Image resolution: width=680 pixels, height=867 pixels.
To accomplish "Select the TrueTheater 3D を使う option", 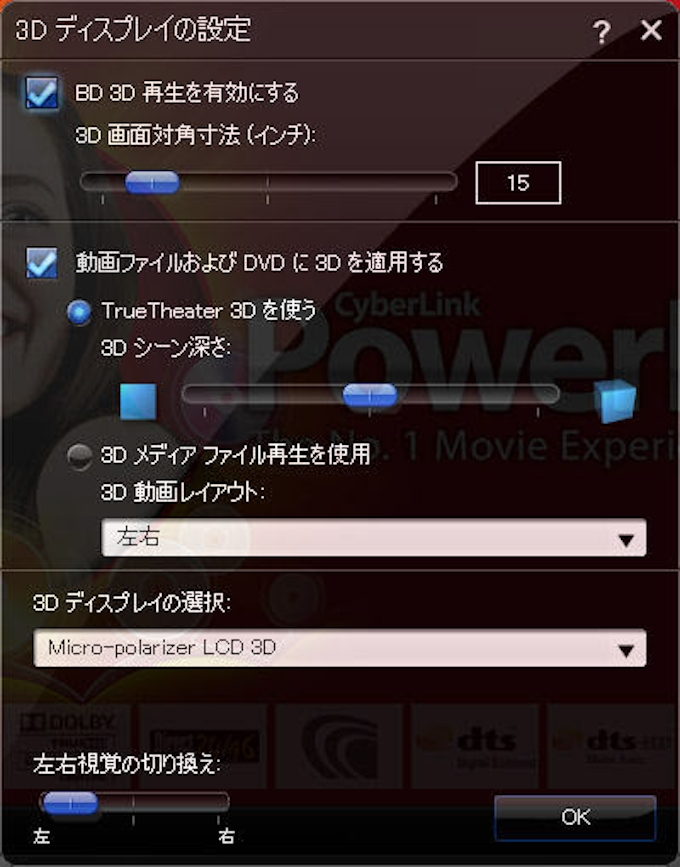I will (x=80, y=311).
